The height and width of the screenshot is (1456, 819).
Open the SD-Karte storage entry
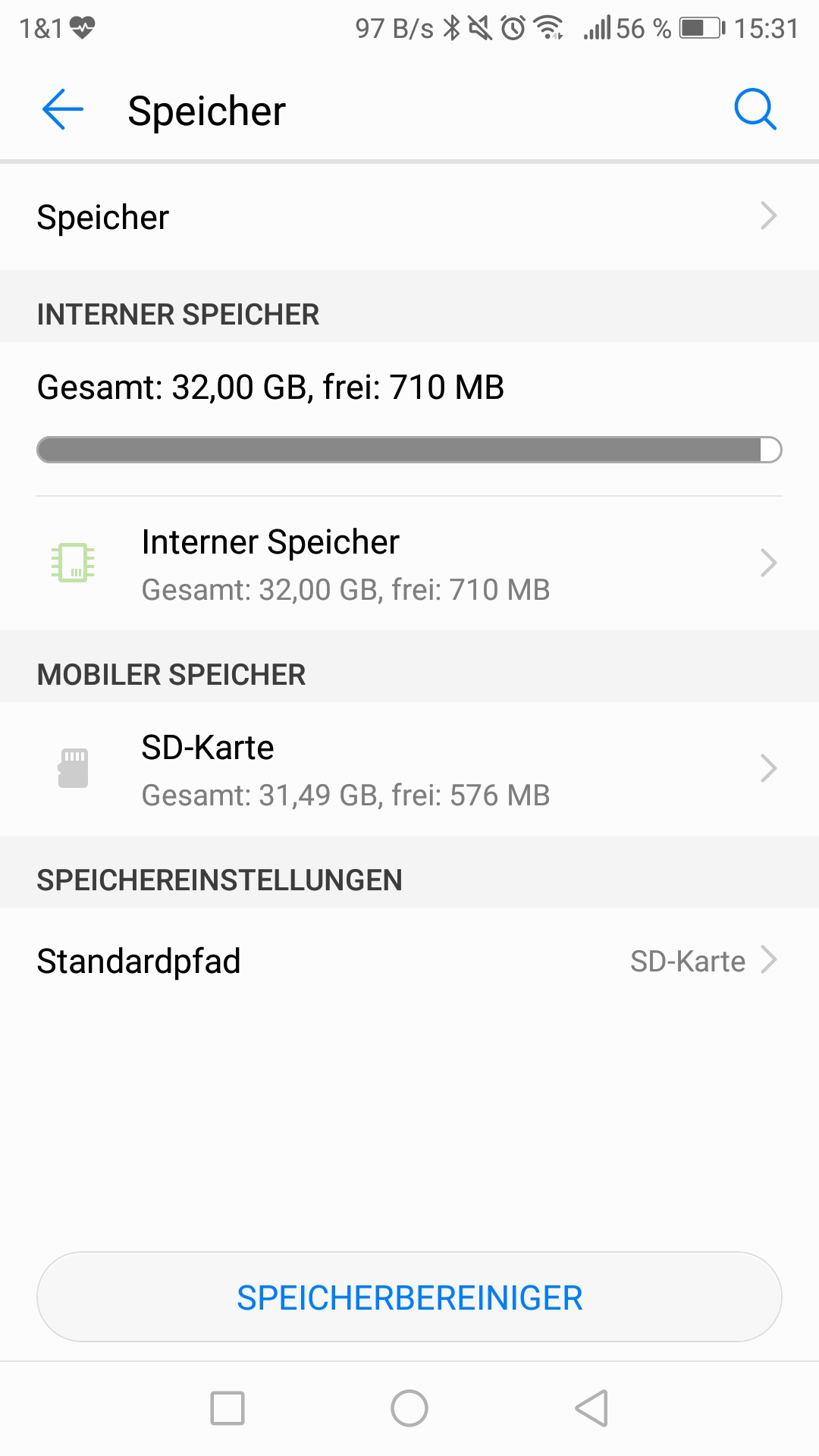click(409, 769)
